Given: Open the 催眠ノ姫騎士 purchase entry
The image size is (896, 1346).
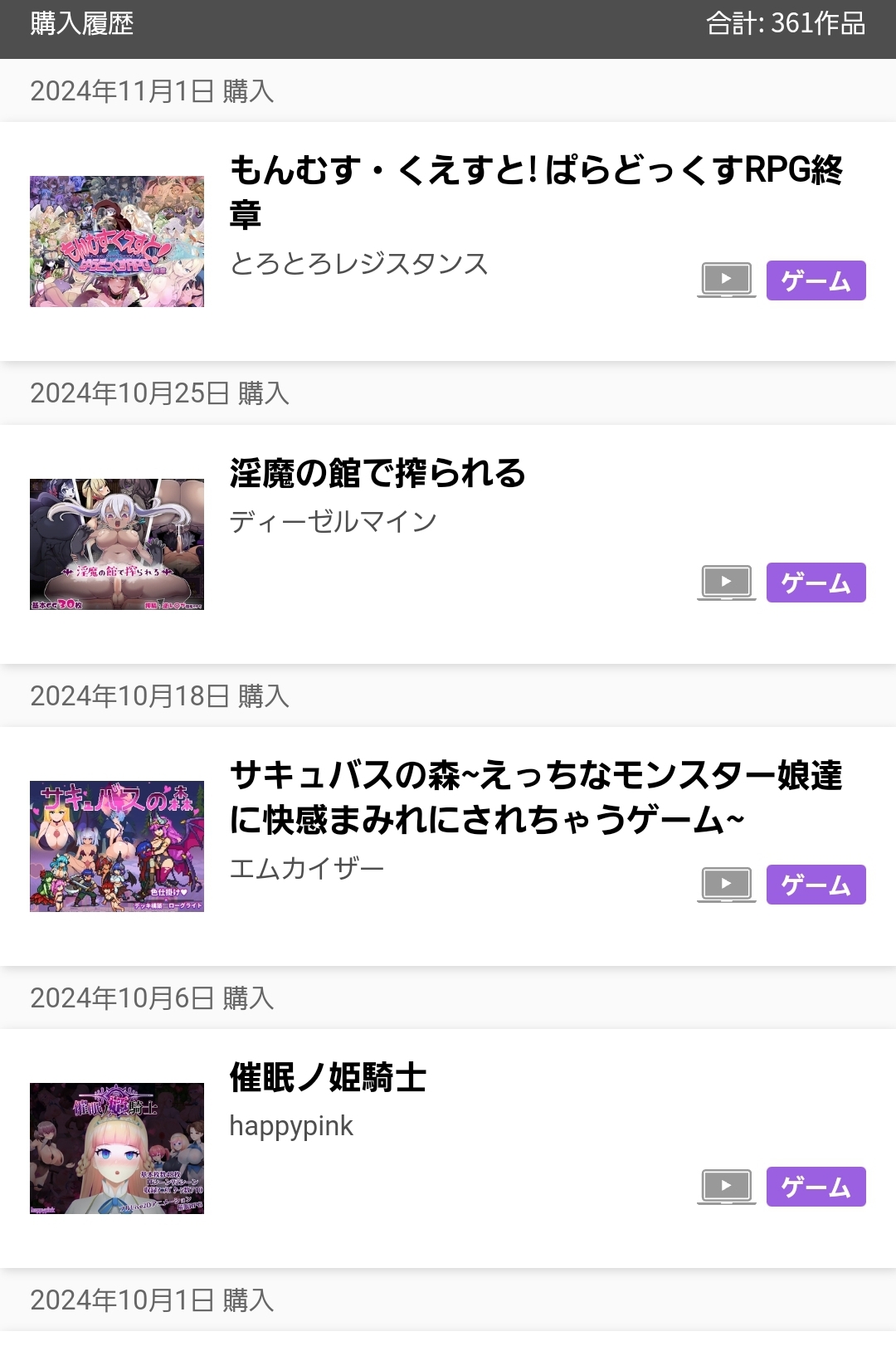Looking at the screenshot, I should [329, 1077].
